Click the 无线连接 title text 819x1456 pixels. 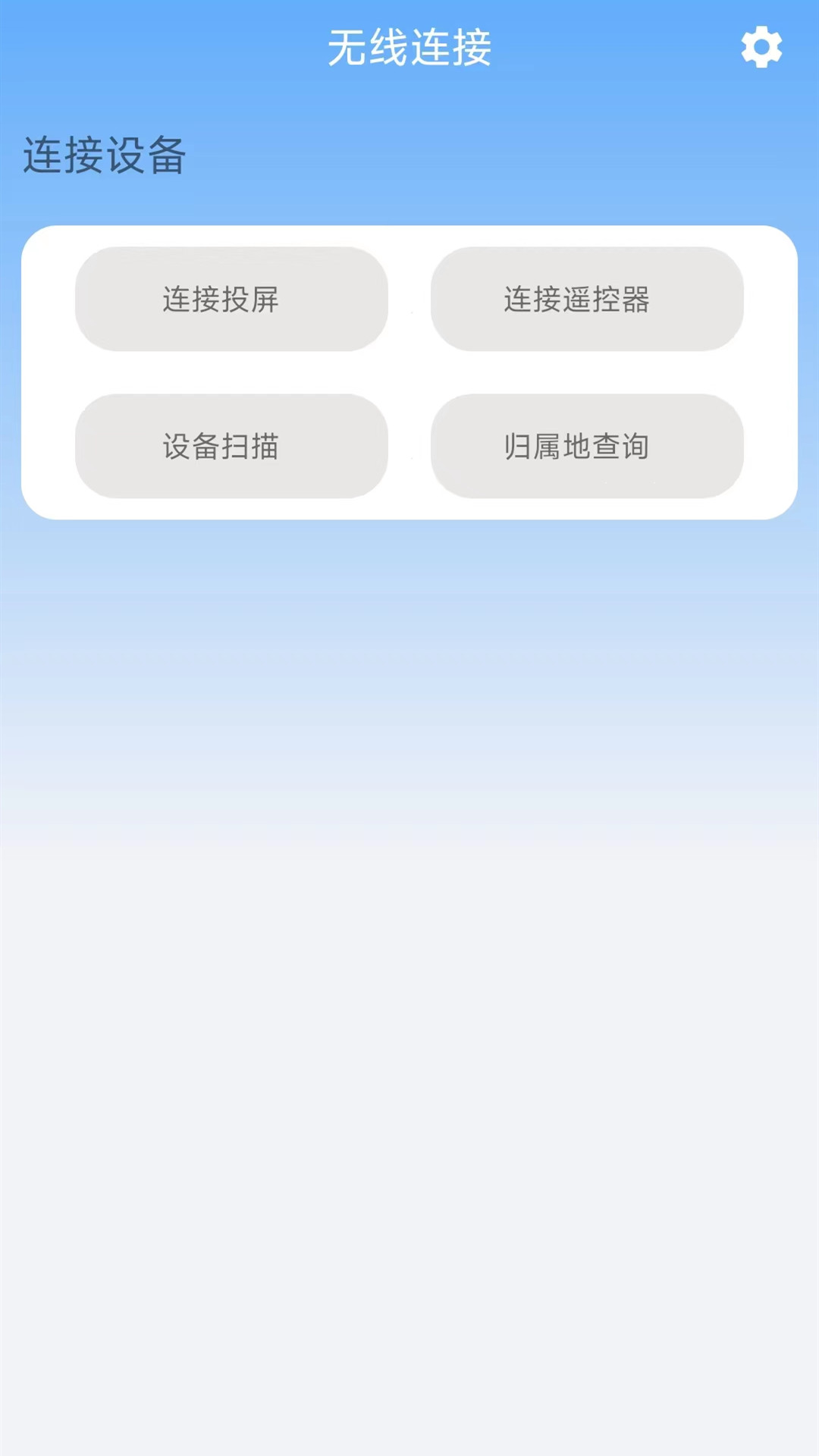[409, 45]
